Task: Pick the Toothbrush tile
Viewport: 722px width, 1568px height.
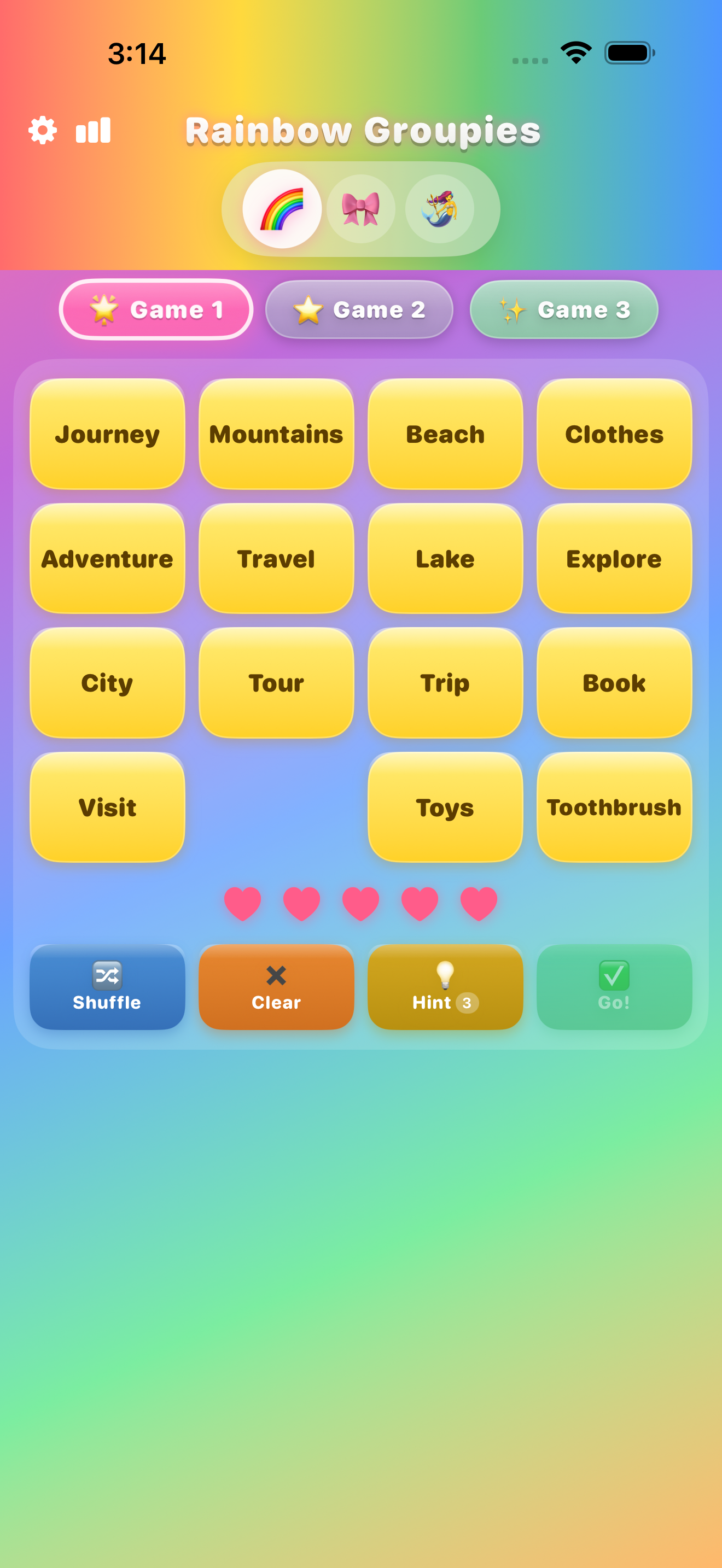Action: [614, 807]
